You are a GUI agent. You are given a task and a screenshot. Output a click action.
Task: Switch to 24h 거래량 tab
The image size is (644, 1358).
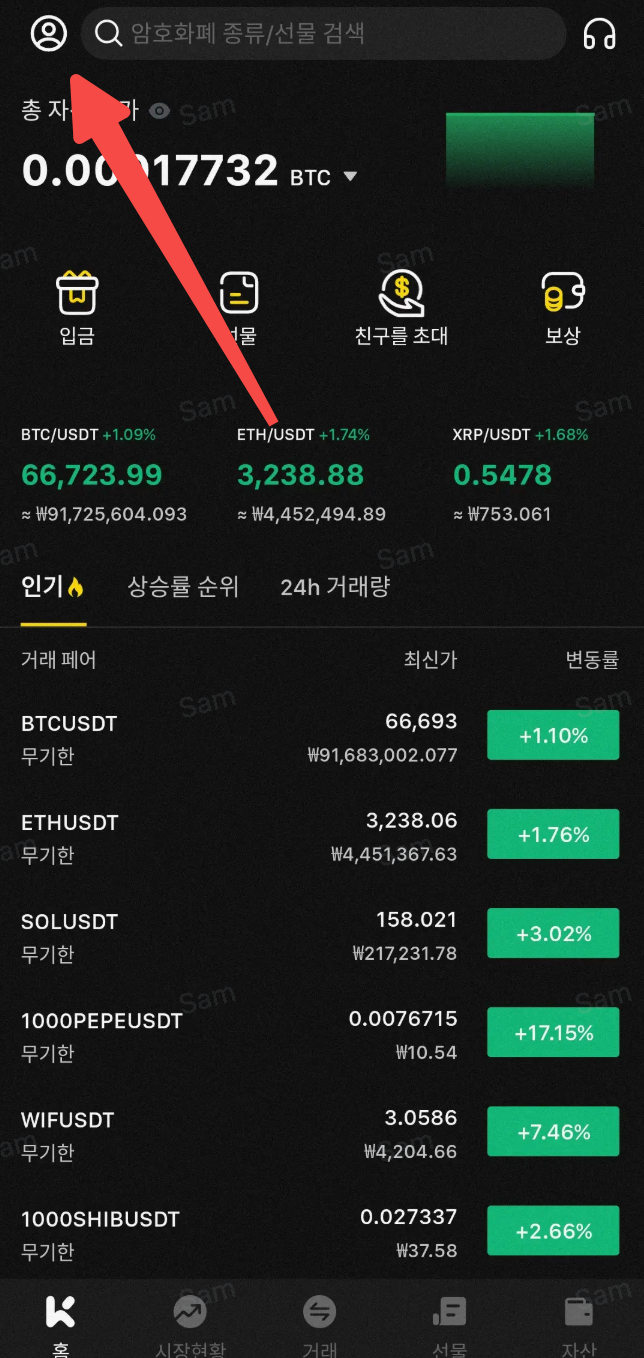point(335,587)
